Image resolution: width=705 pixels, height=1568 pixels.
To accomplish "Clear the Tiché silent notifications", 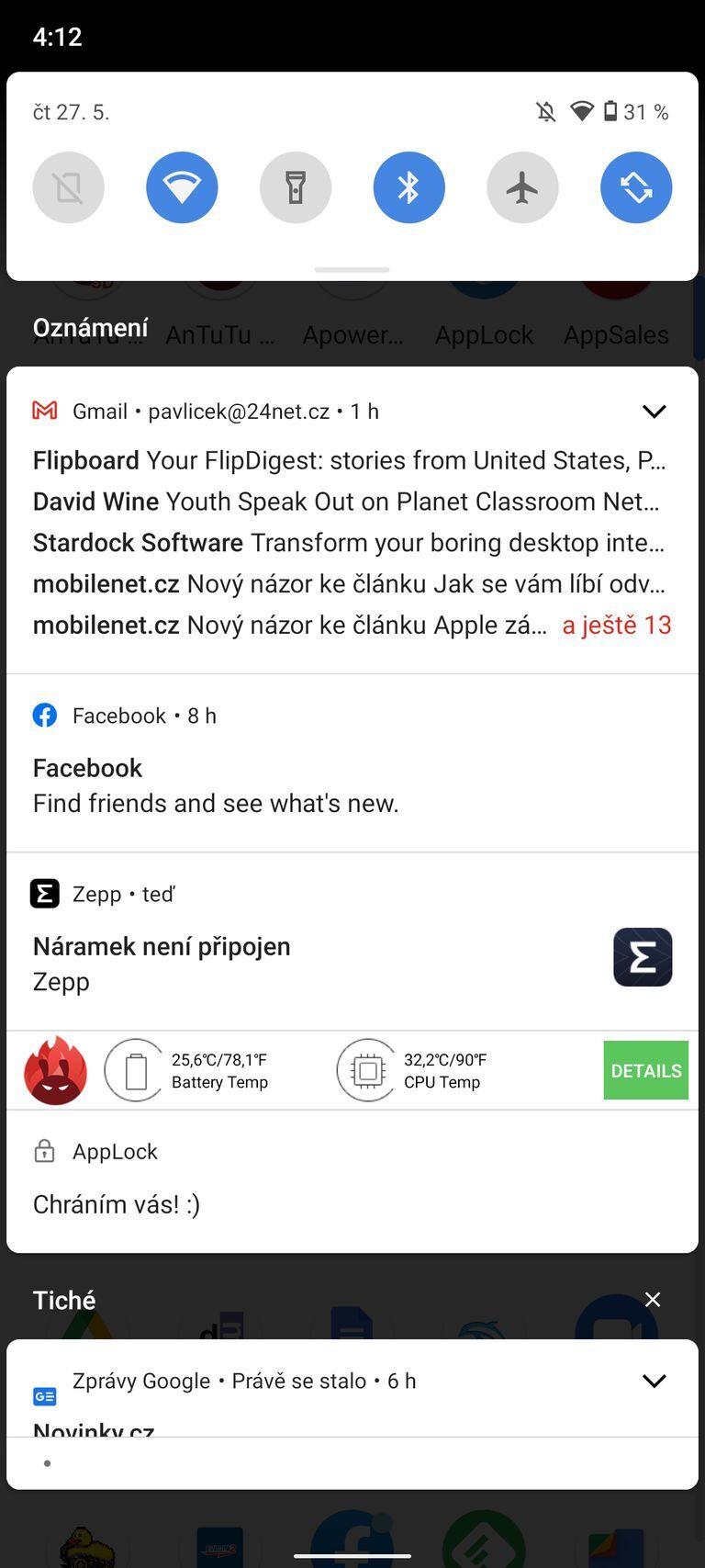I will coord(653,1300).
